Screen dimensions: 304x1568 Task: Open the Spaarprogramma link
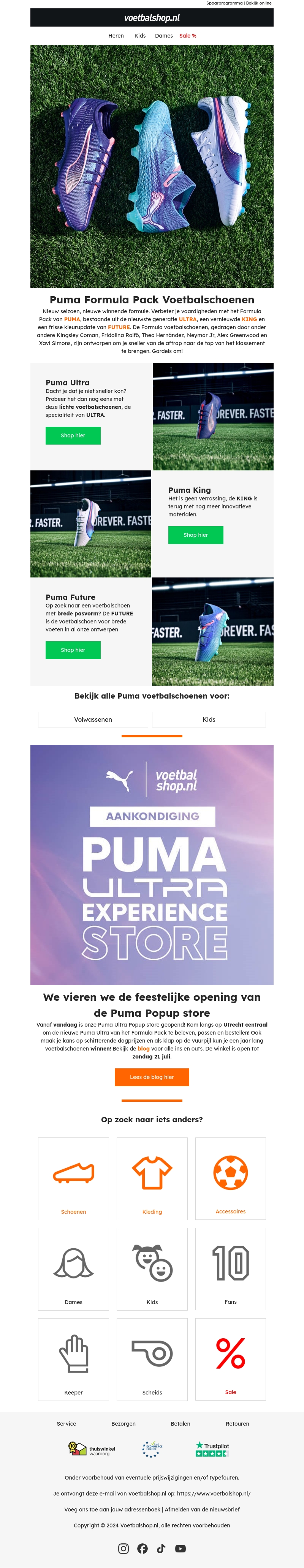[224, 3]
